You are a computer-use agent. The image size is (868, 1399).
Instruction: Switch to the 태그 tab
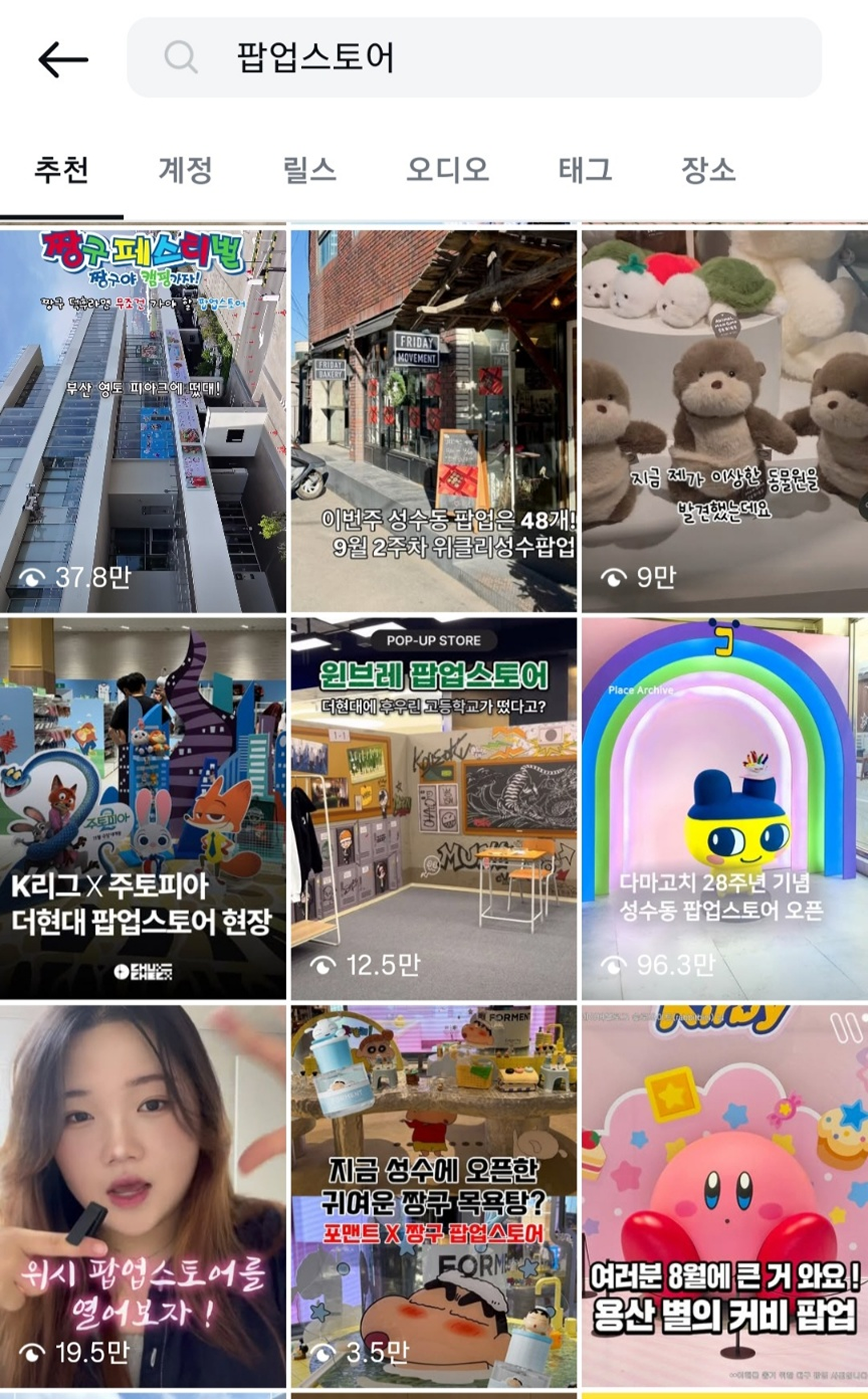click(585, 170)
